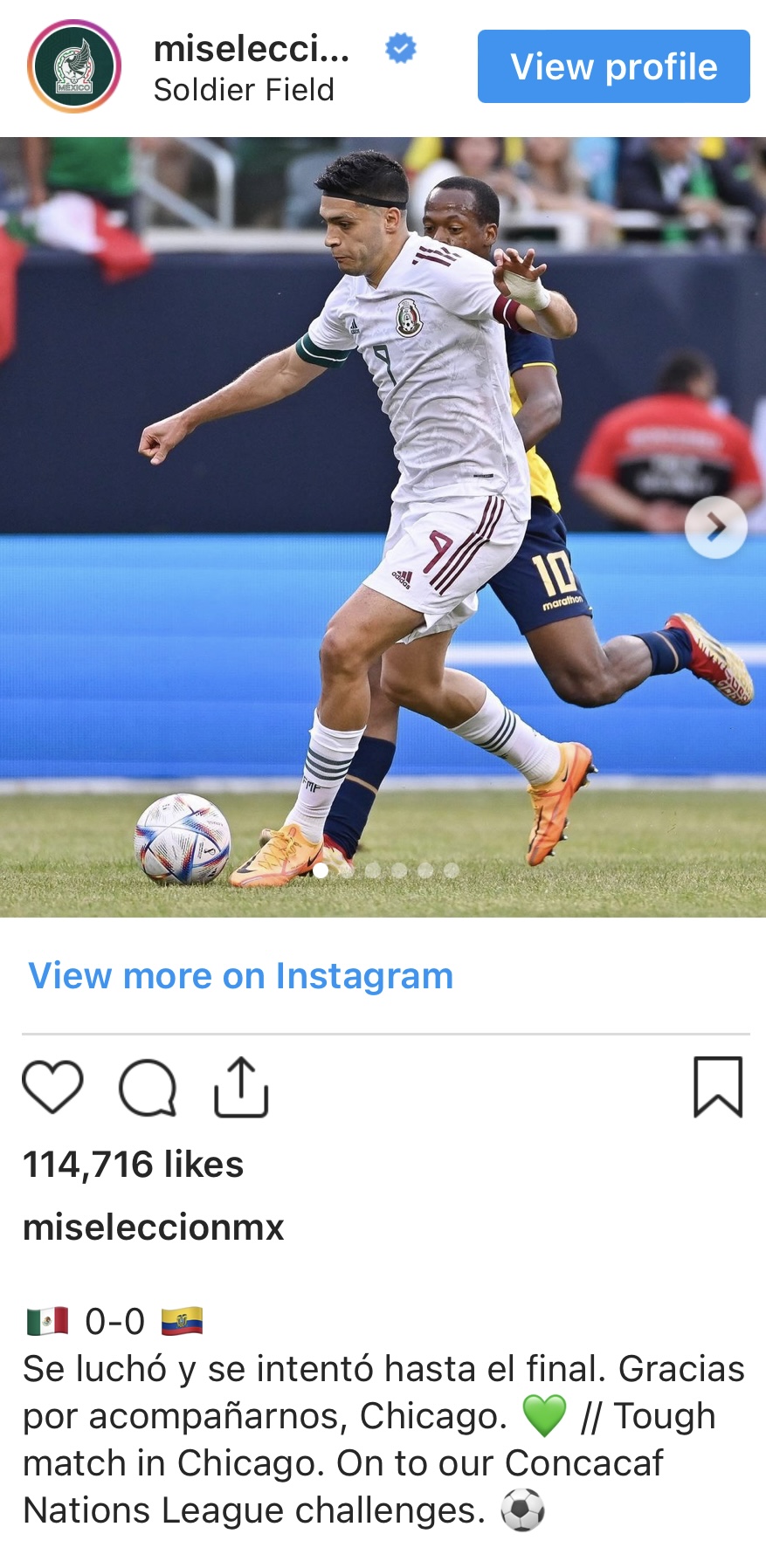Open miseleccionmx profile avatar
The height and width of the screenshot is (1568, 766).
tap(74, 66)
